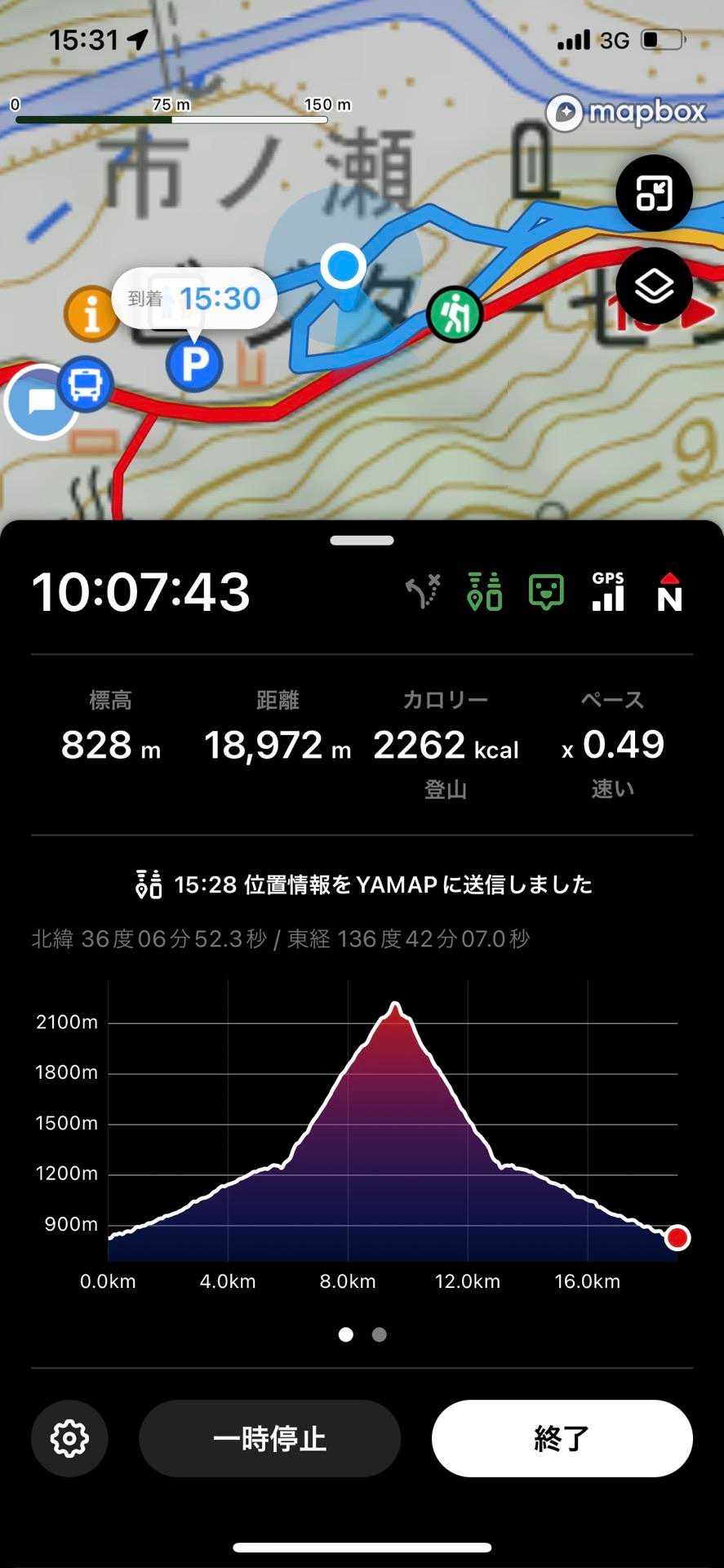724x1568 pixels.
Task: Tap the green smiley message icon
Action: (x=546, y=591)
